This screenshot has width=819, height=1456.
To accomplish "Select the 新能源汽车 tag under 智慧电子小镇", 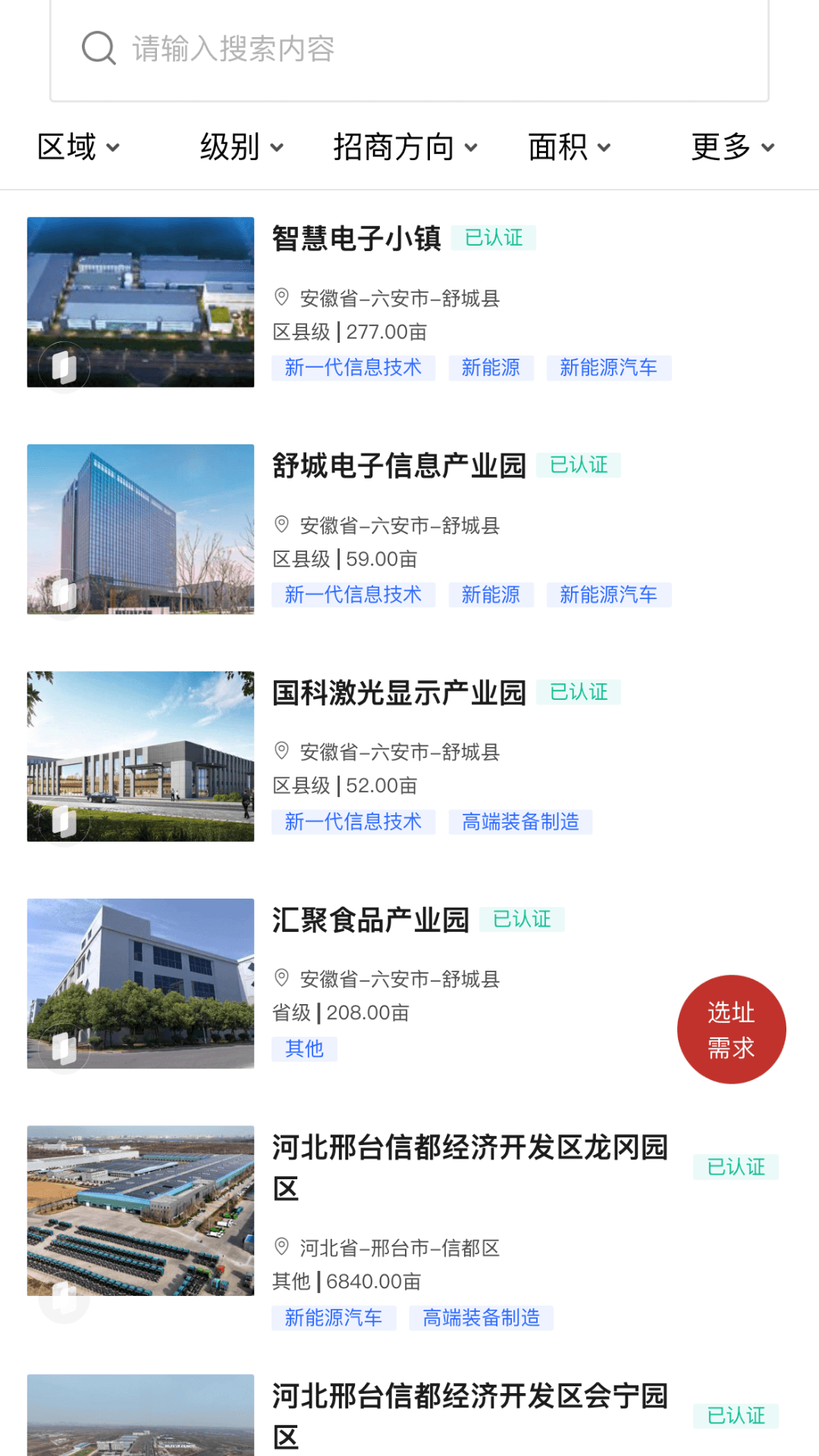I will [x=610, y=368].
